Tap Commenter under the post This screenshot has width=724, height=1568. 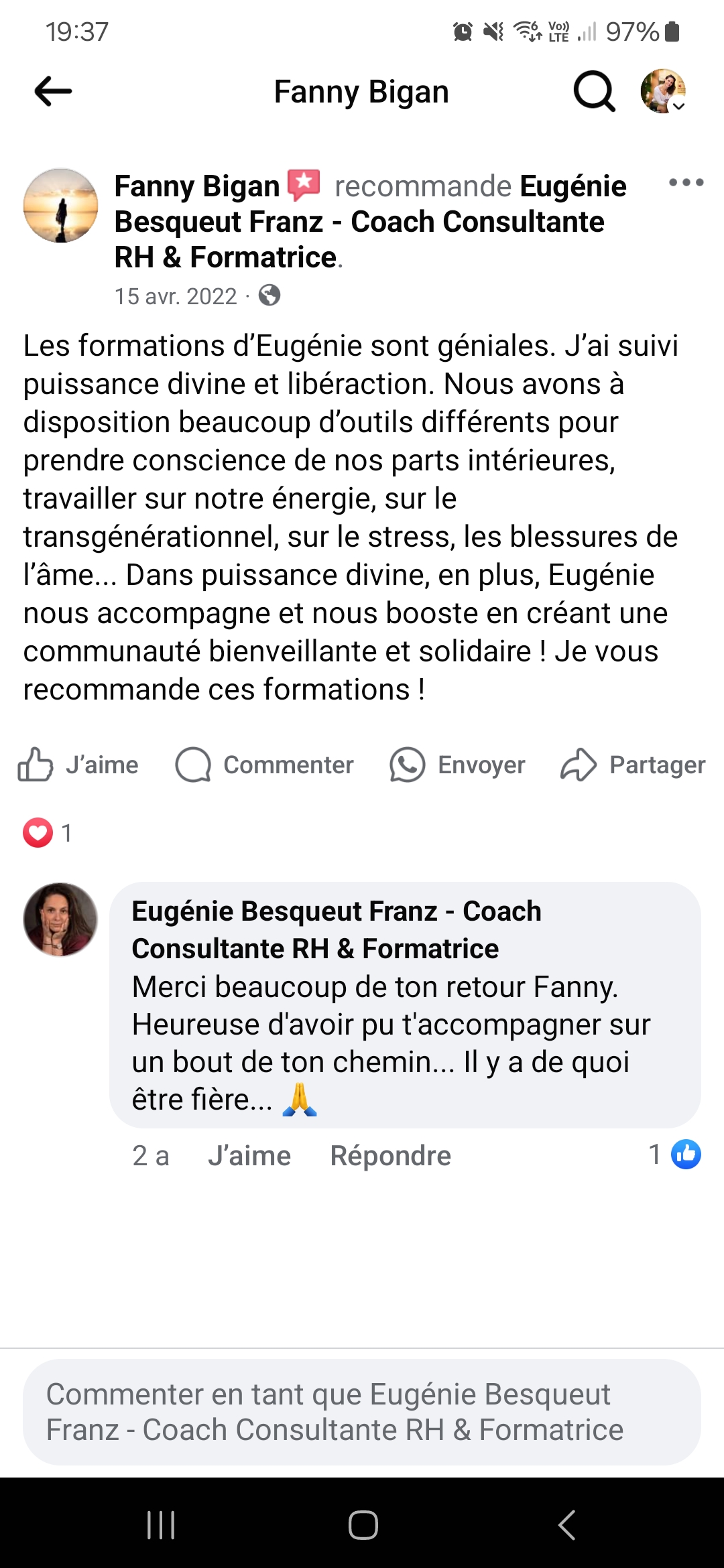point(265,765)
